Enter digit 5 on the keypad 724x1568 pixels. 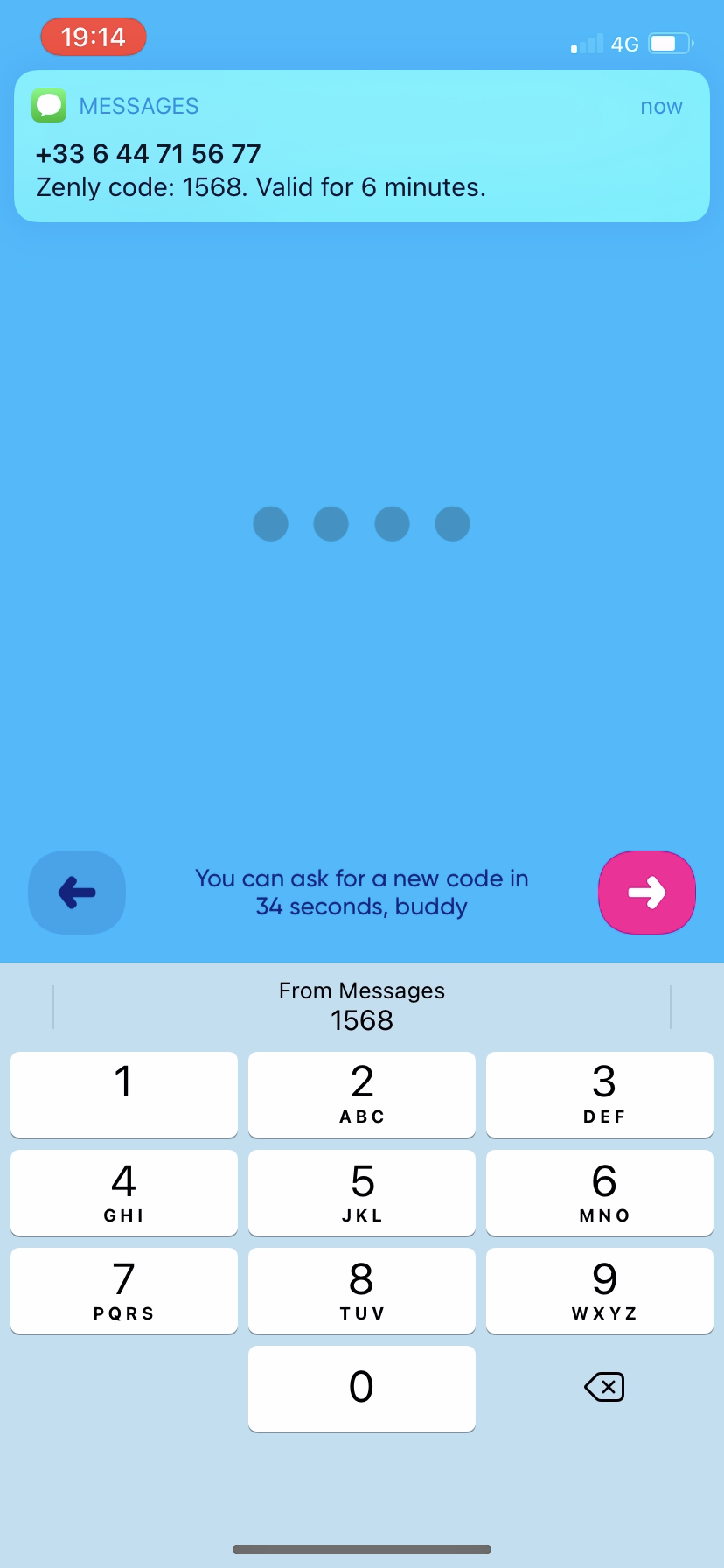point(362,1192)
